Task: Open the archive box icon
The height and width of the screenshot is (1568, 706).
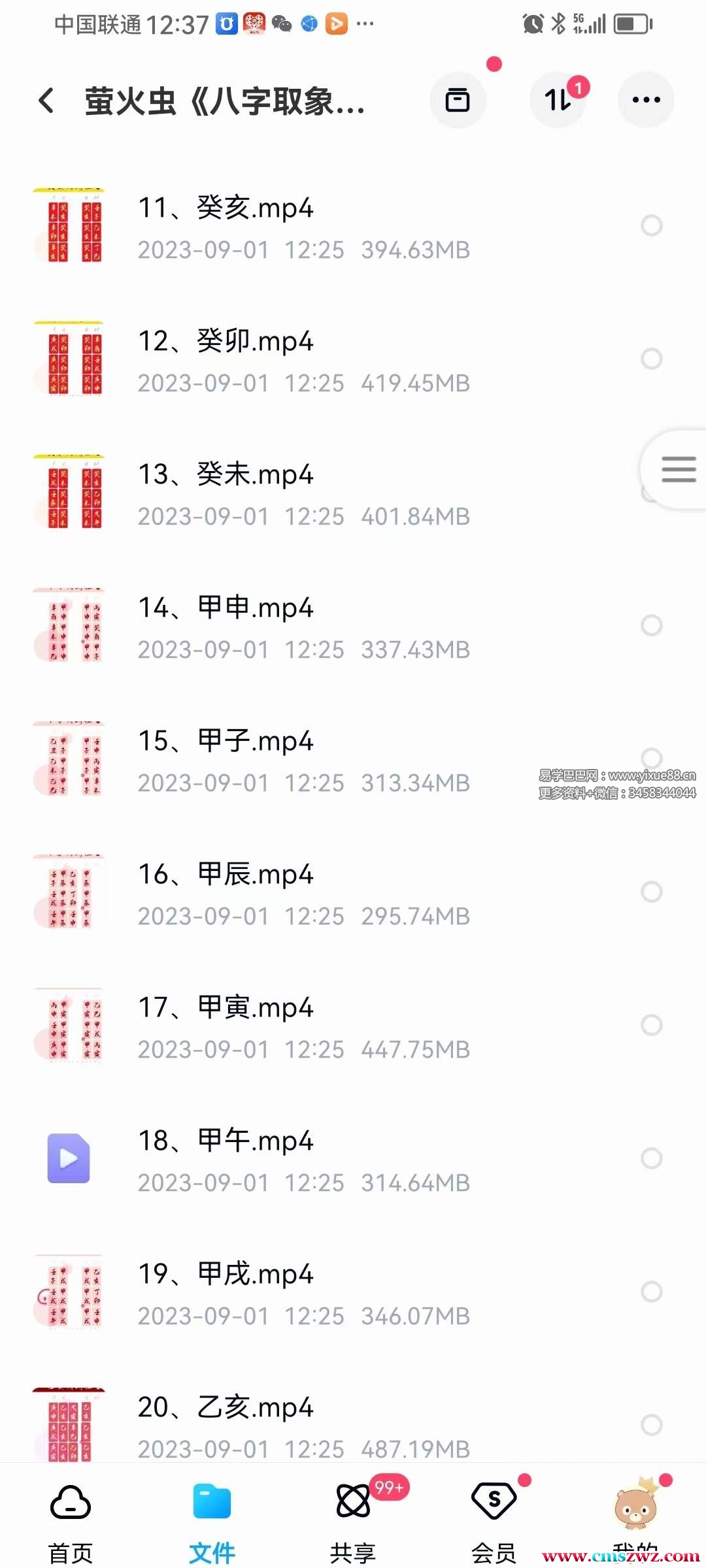Action: click(x=458, y=100)
